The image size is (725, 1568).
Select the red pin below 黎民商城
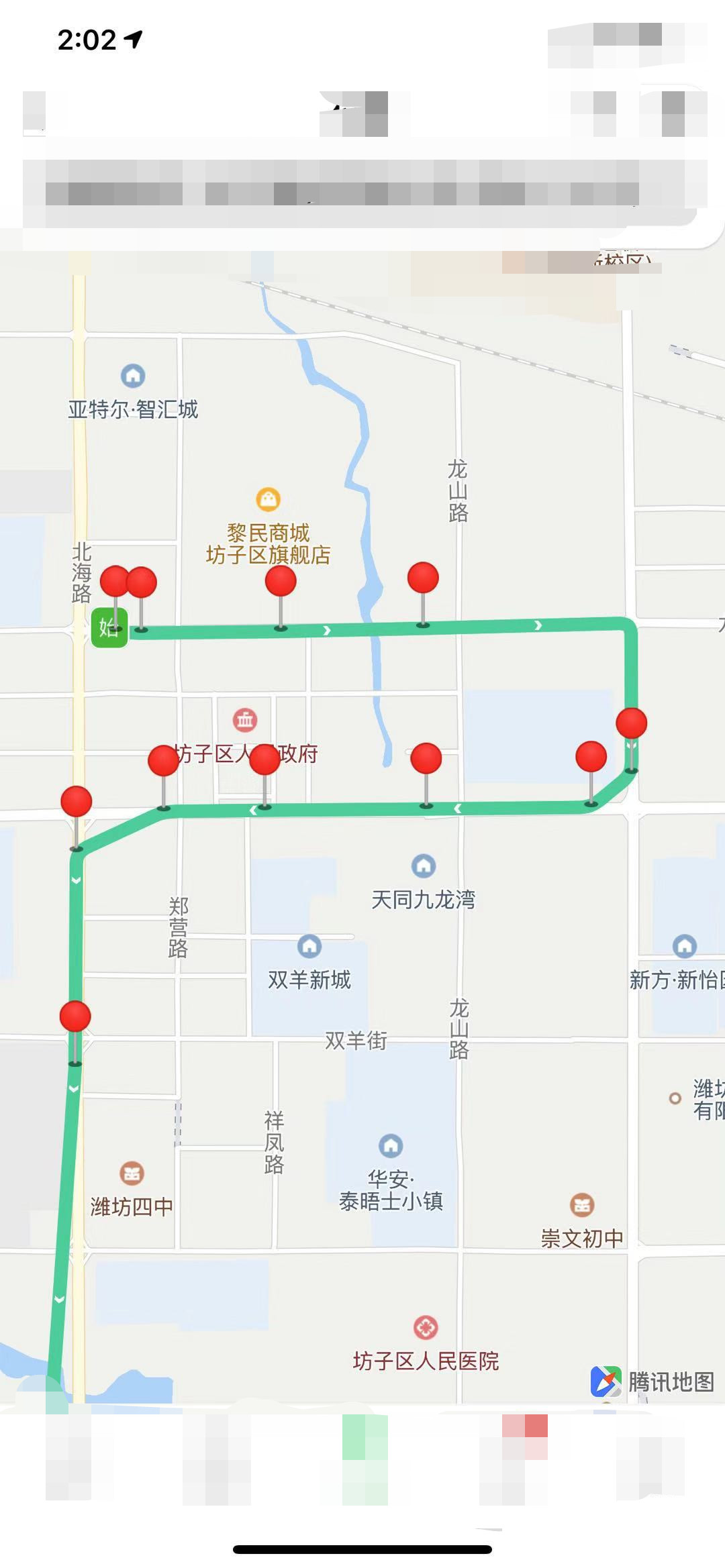tap(281, 581)
